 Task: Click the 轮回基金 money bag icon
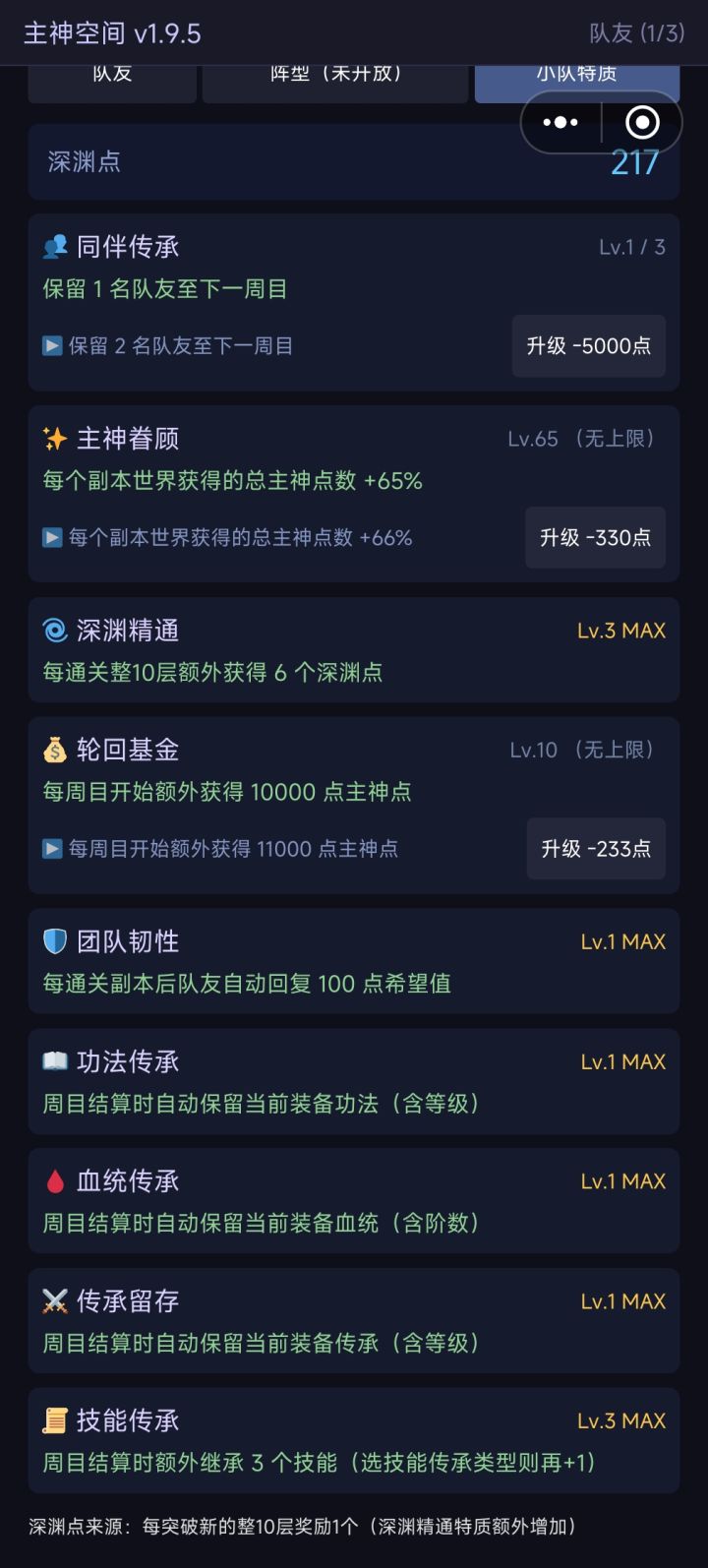point(56,749)
